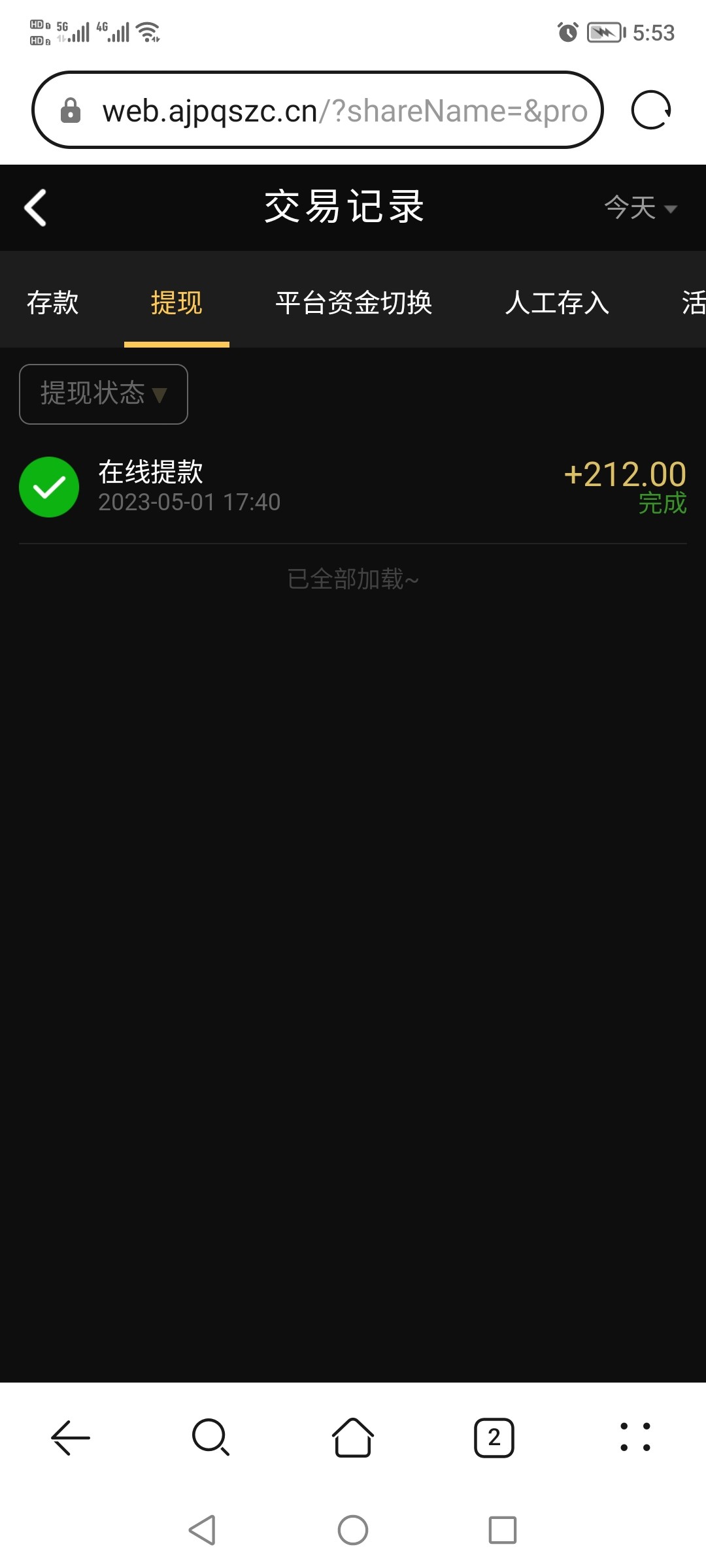Go back from 交易记录 page

(35, 208)
